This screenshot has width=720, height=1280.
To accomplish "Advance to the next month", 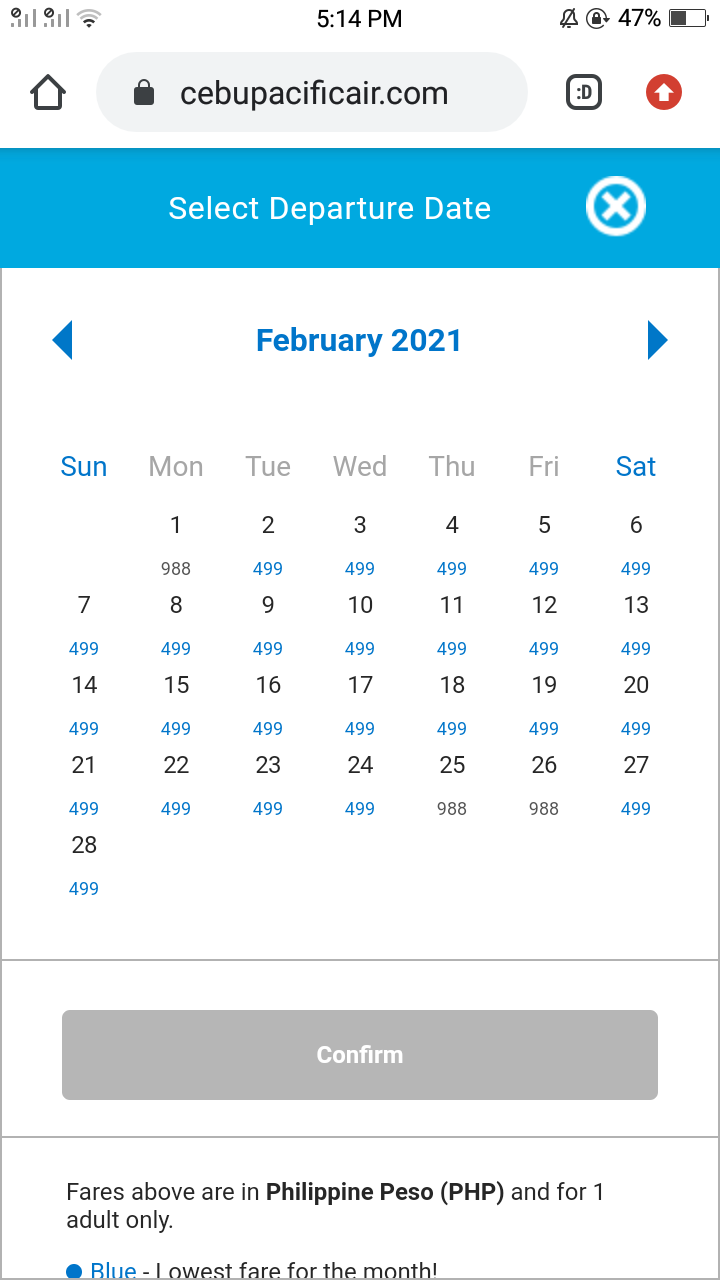I will coord(657,340).
